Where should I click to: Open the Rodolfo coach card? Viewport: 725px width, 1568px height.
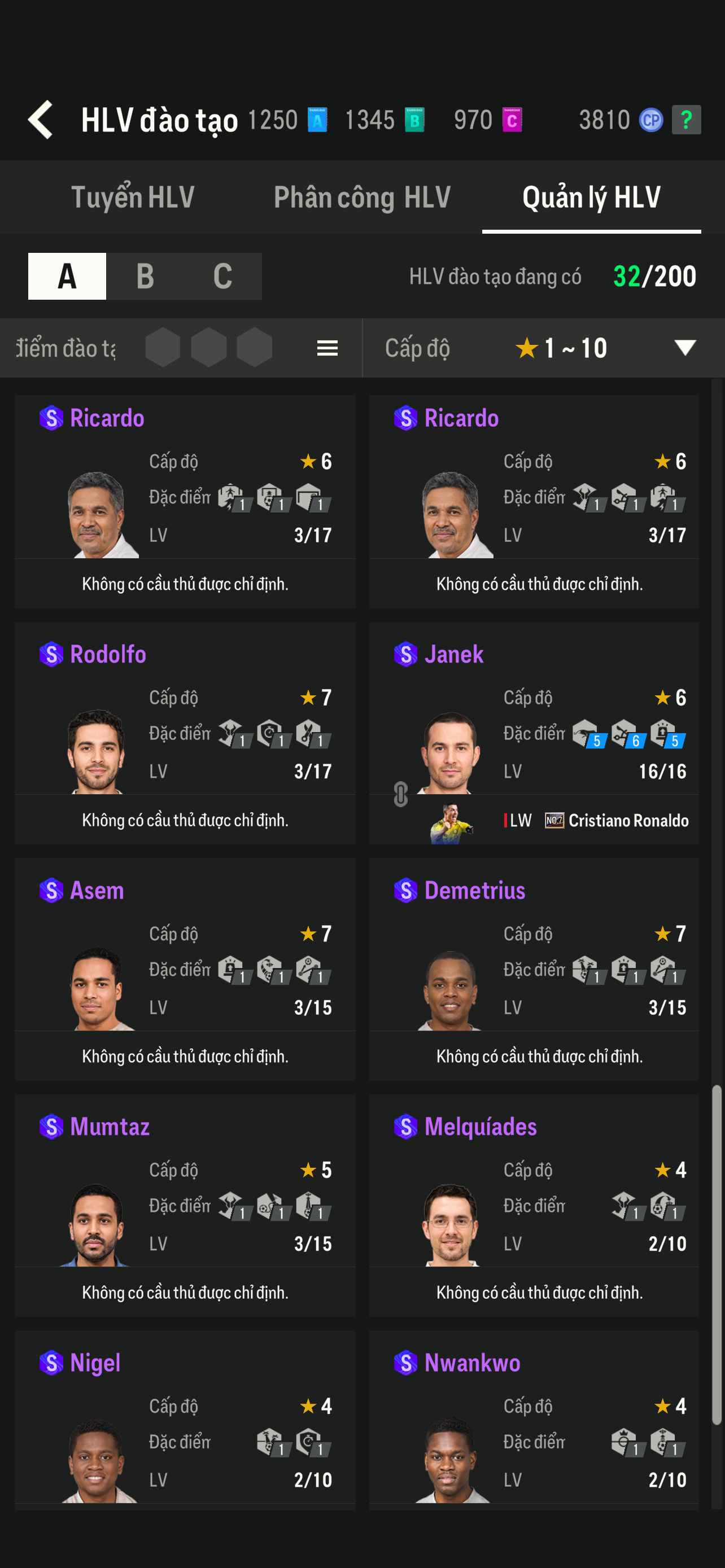pos(185,733)
